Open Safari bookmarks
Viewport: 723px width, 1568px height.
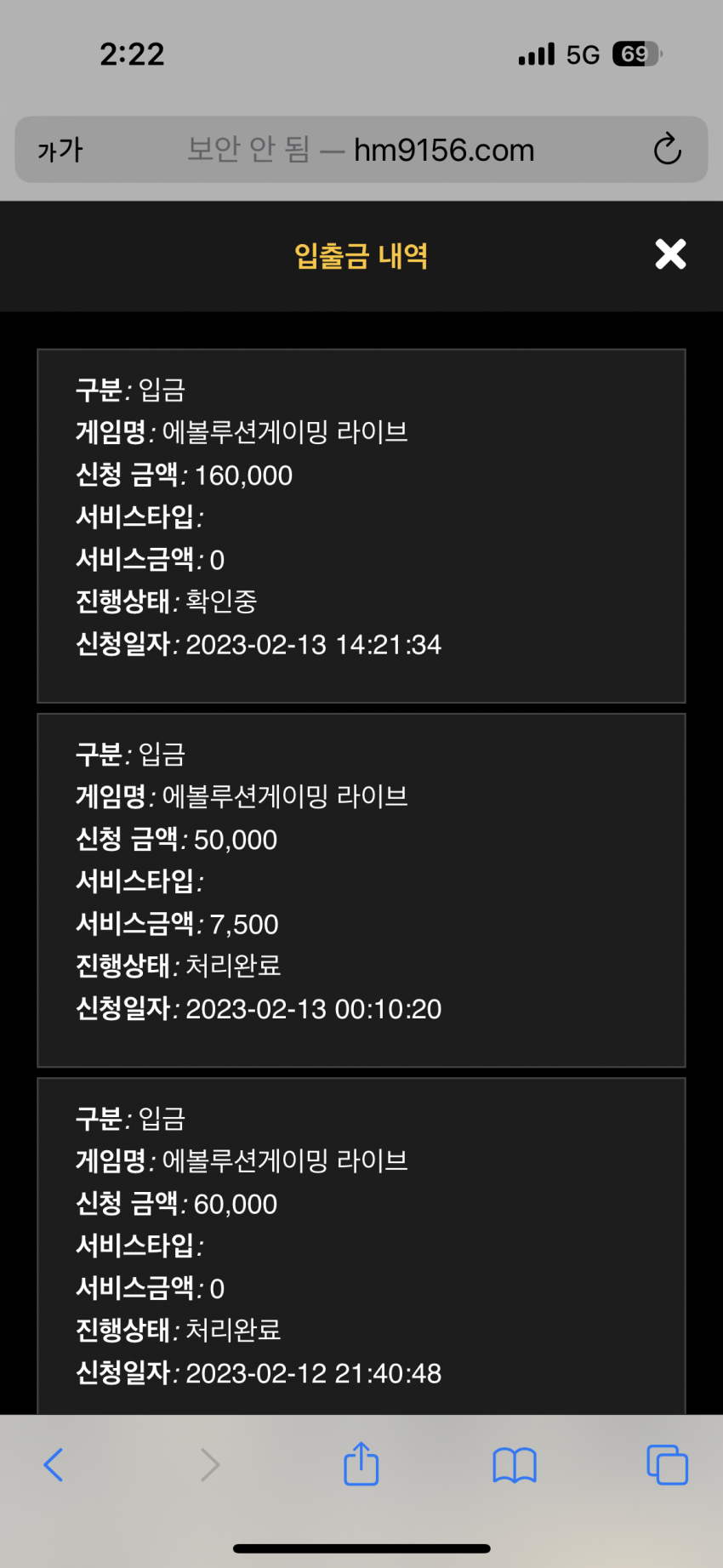(x=515, y=1465)
